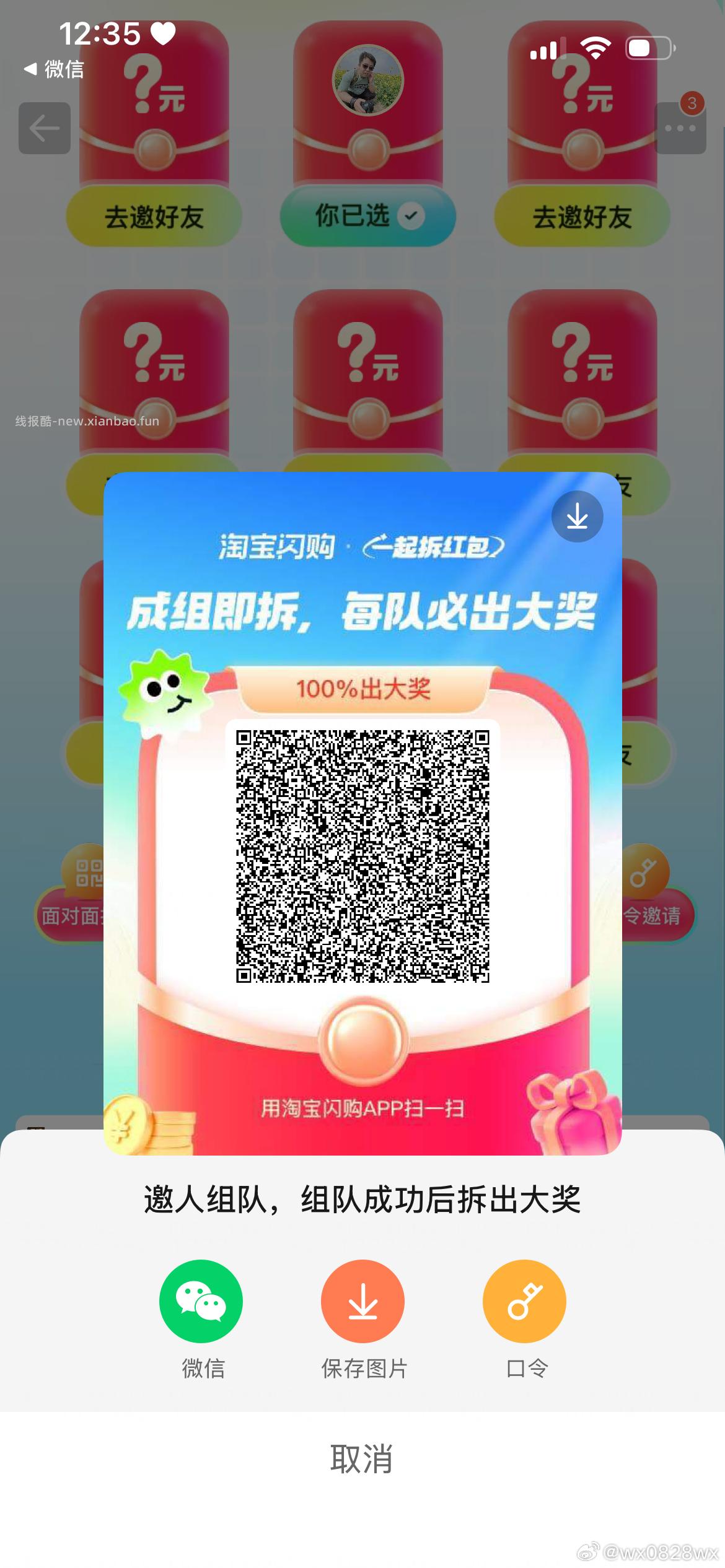The height and width of the screenshot is (1568, 725).
Task: Select the top-left 去邀好友 red envelope
Action: coord(153,217)
